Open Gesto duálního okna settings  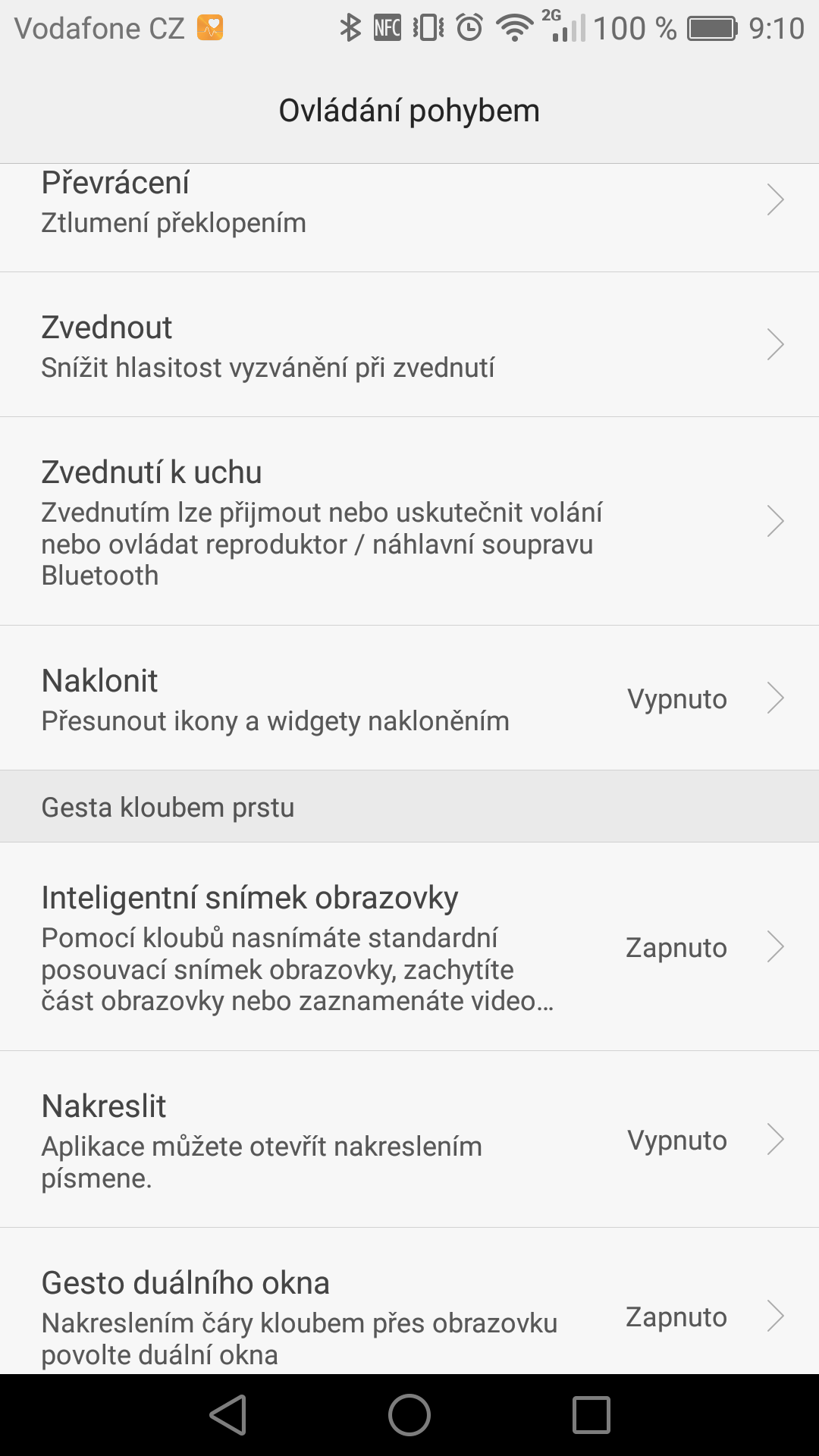(409, 1301)
